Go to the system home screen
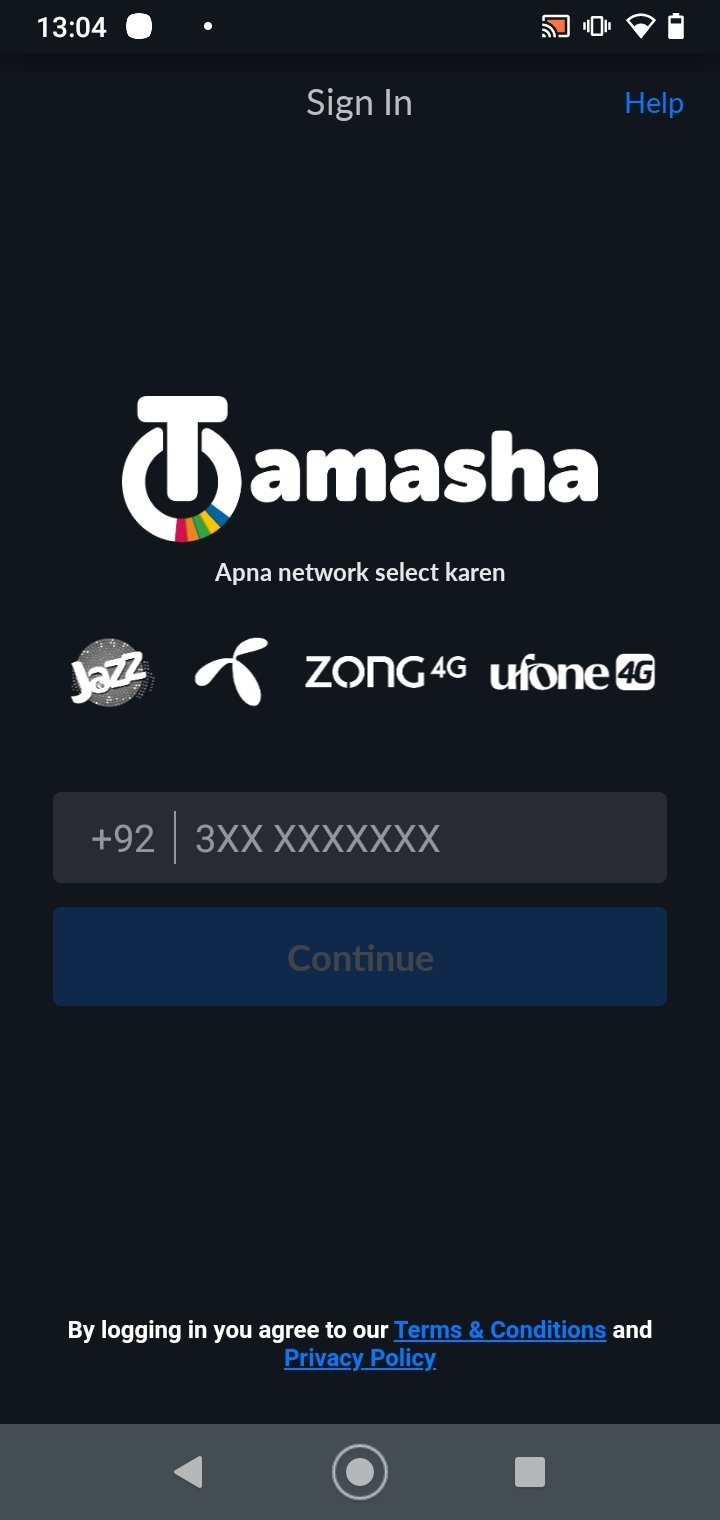Image resolution: width=720 pixels, height=1520 pixels. coord(360,1472)
